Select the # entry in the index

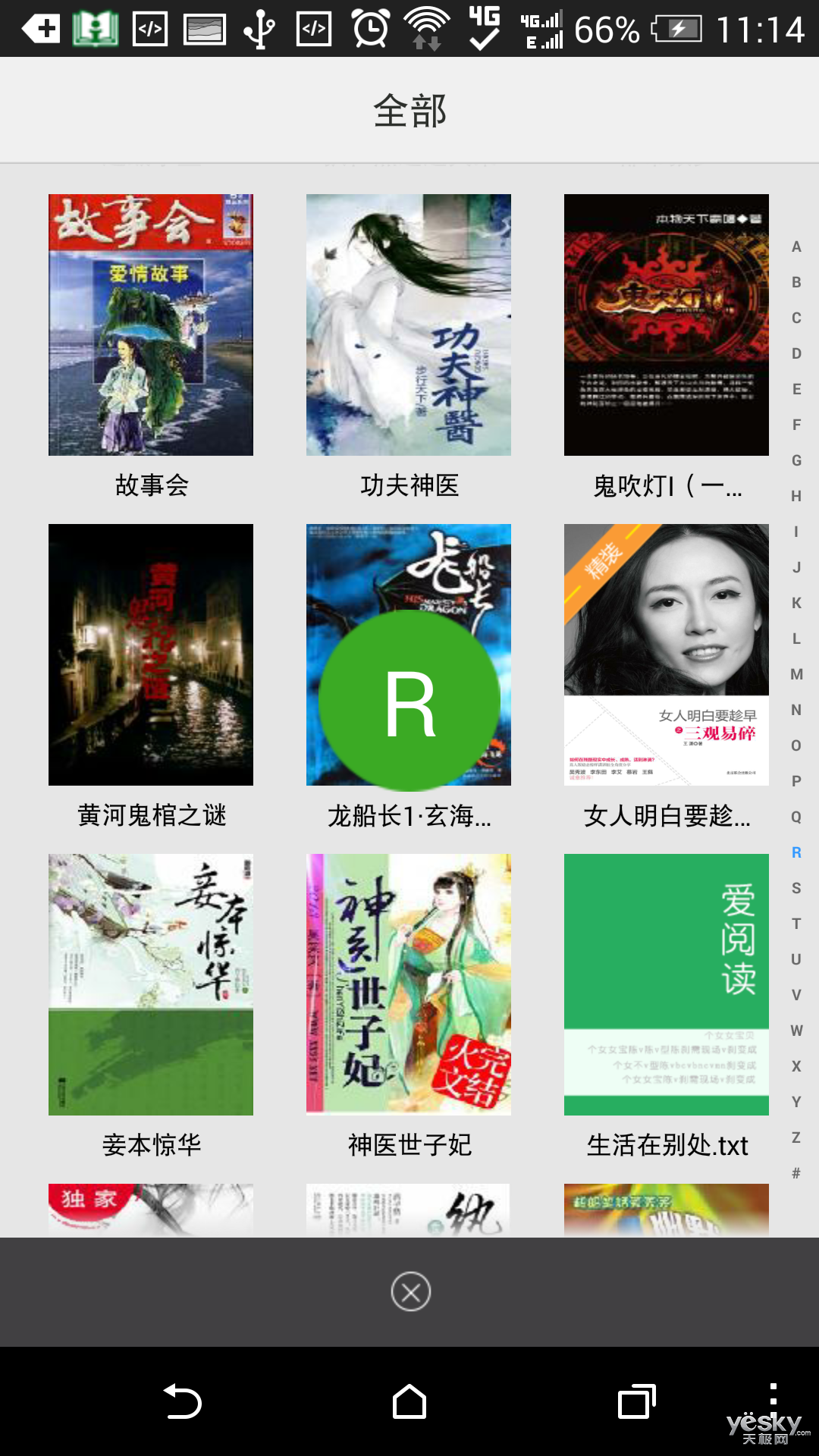(x=796, y=1173)
